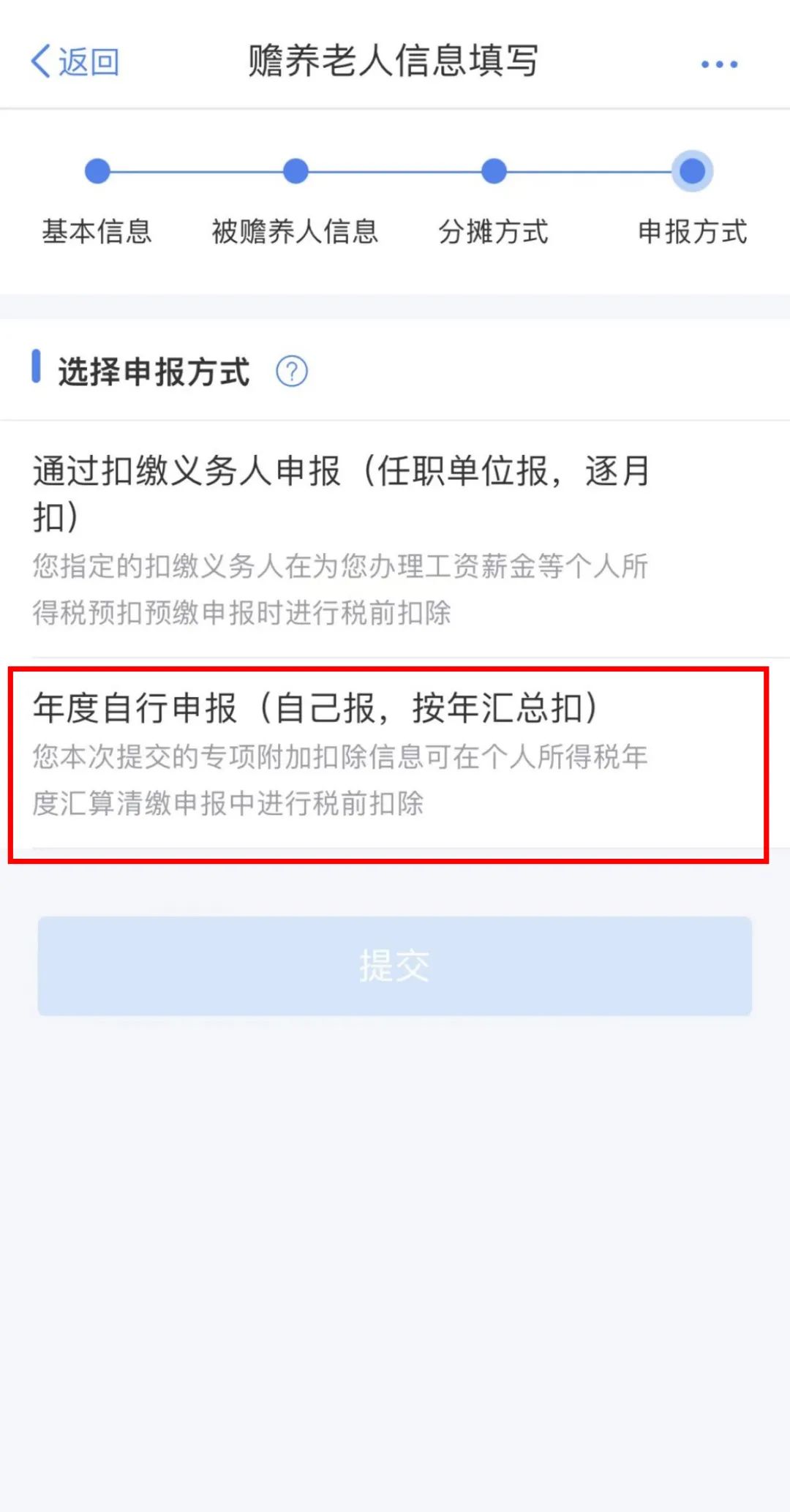Tap the 提交 submit button
This screenshot has width=790, height=1512.
pos(395,966)
